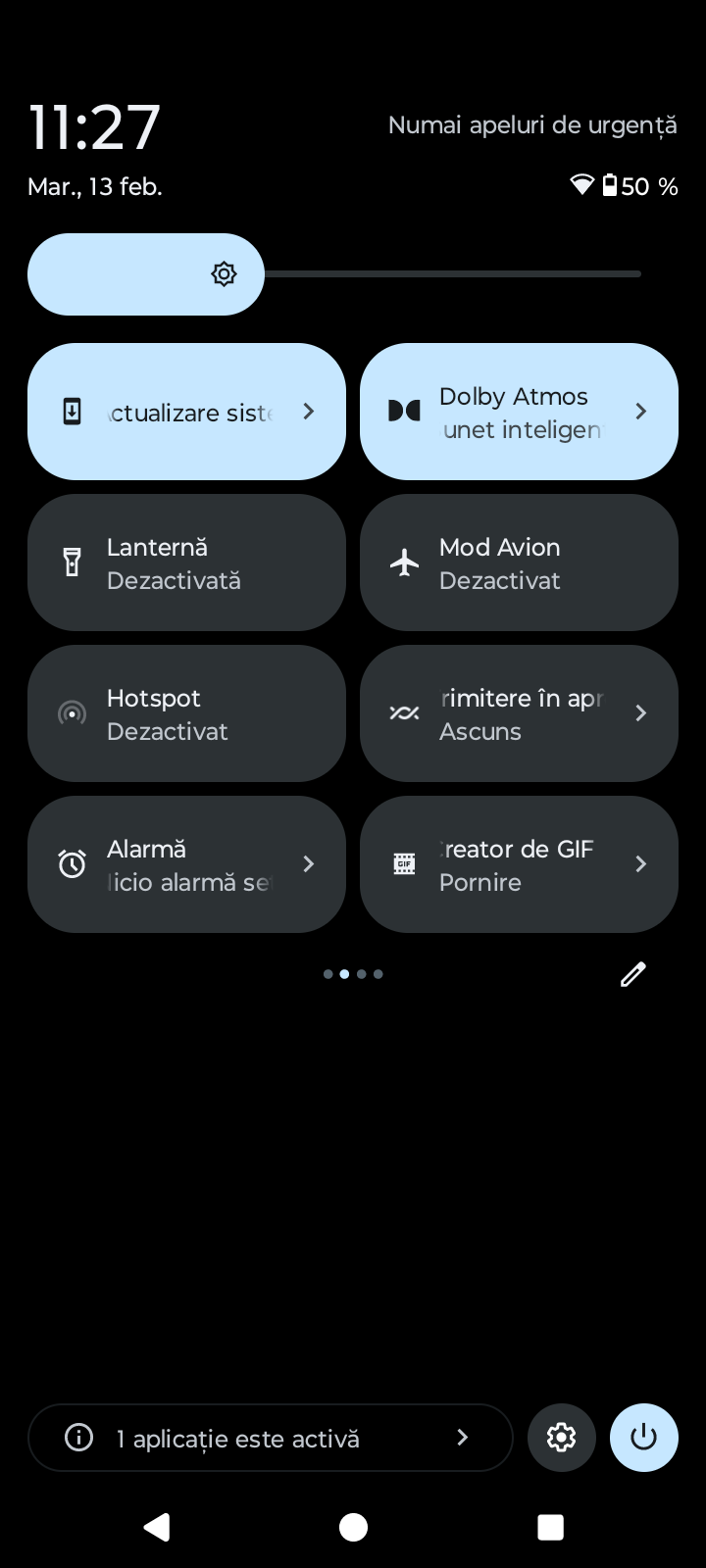
Task: Tap the quick settings page indicator dots
Action: (353, 974)
